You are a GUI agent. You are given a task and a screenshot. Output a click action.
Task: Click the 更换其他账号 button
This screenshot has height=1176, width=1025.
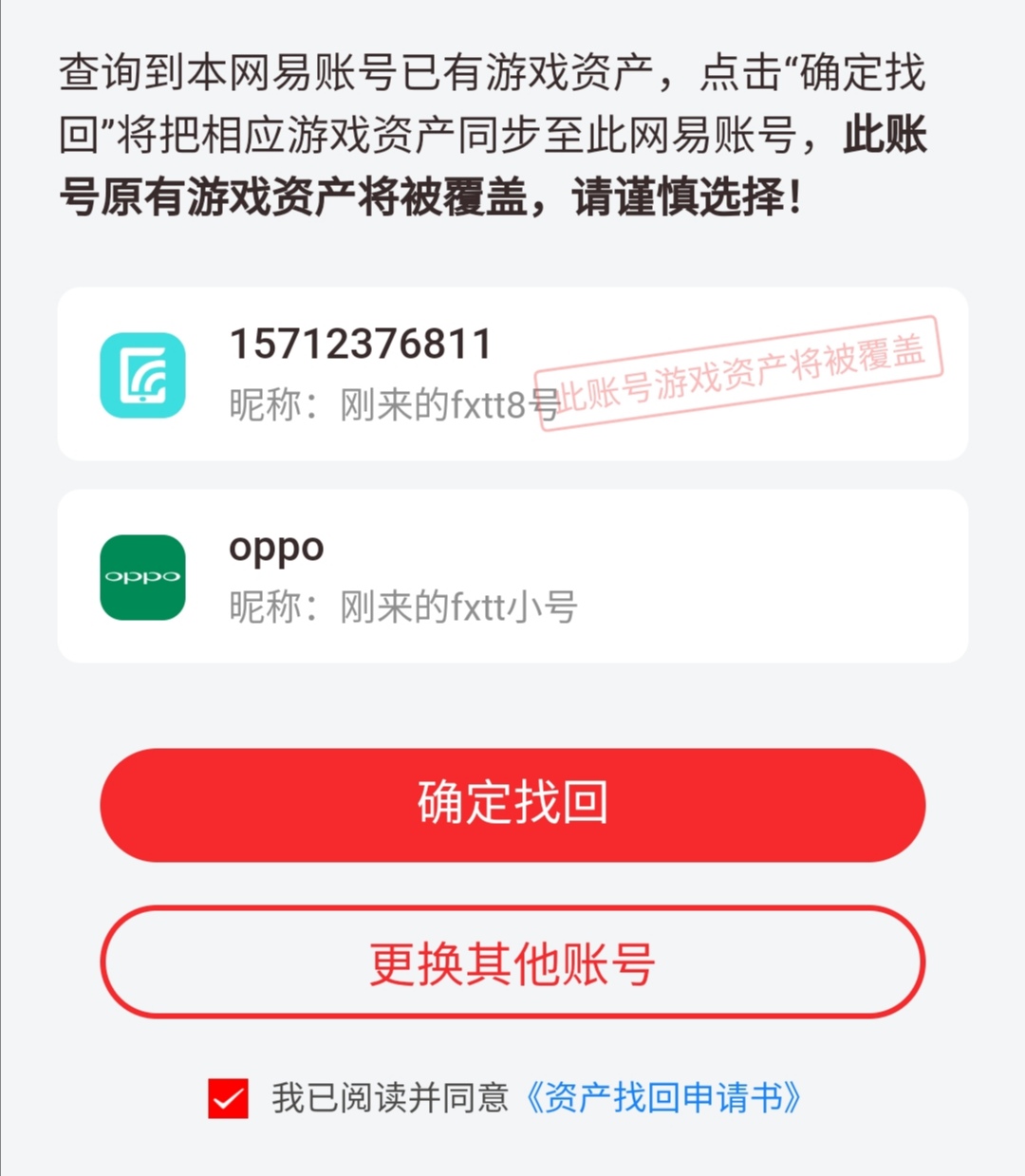[x=512, y=963]
